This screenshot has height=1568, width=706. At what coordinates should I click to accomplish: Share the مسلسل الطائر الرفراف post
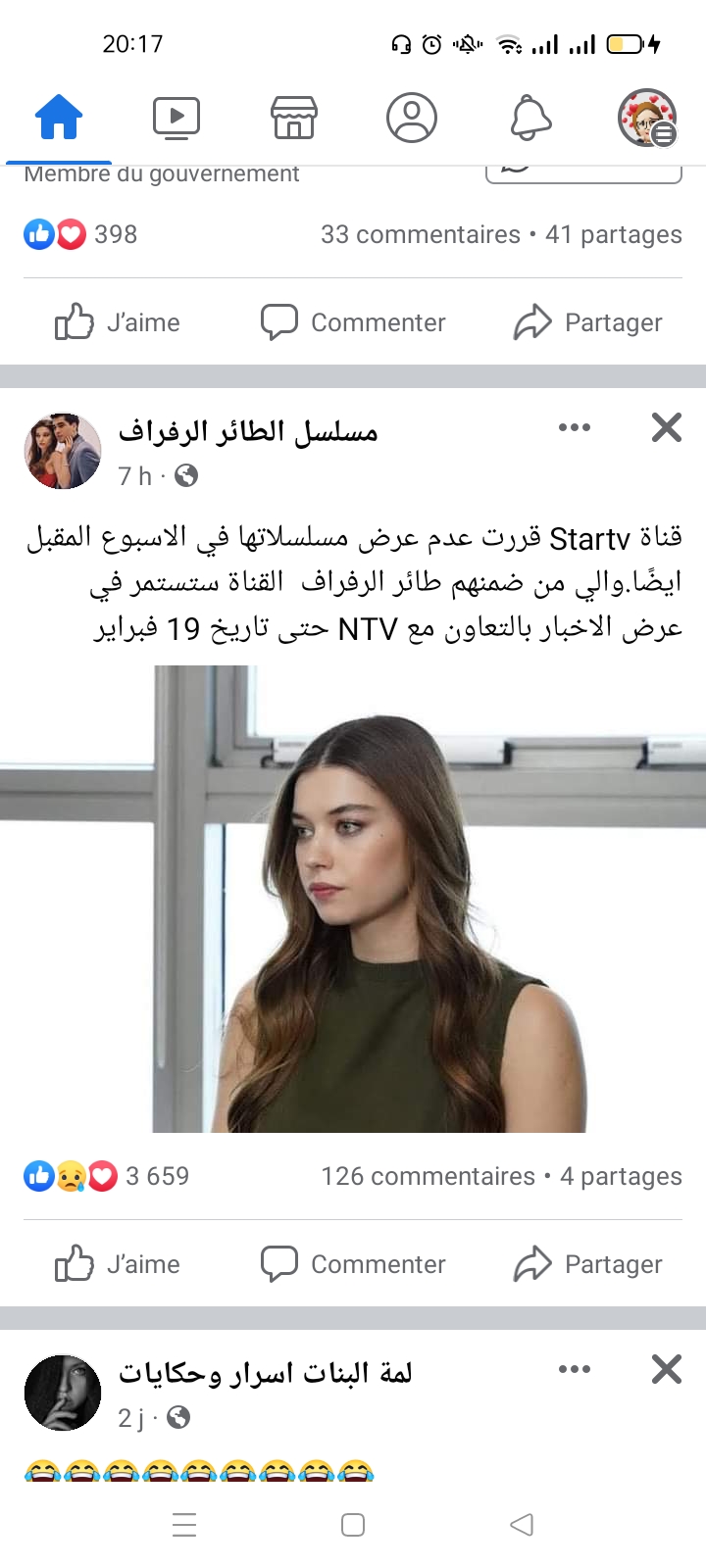pos(588,1263)
